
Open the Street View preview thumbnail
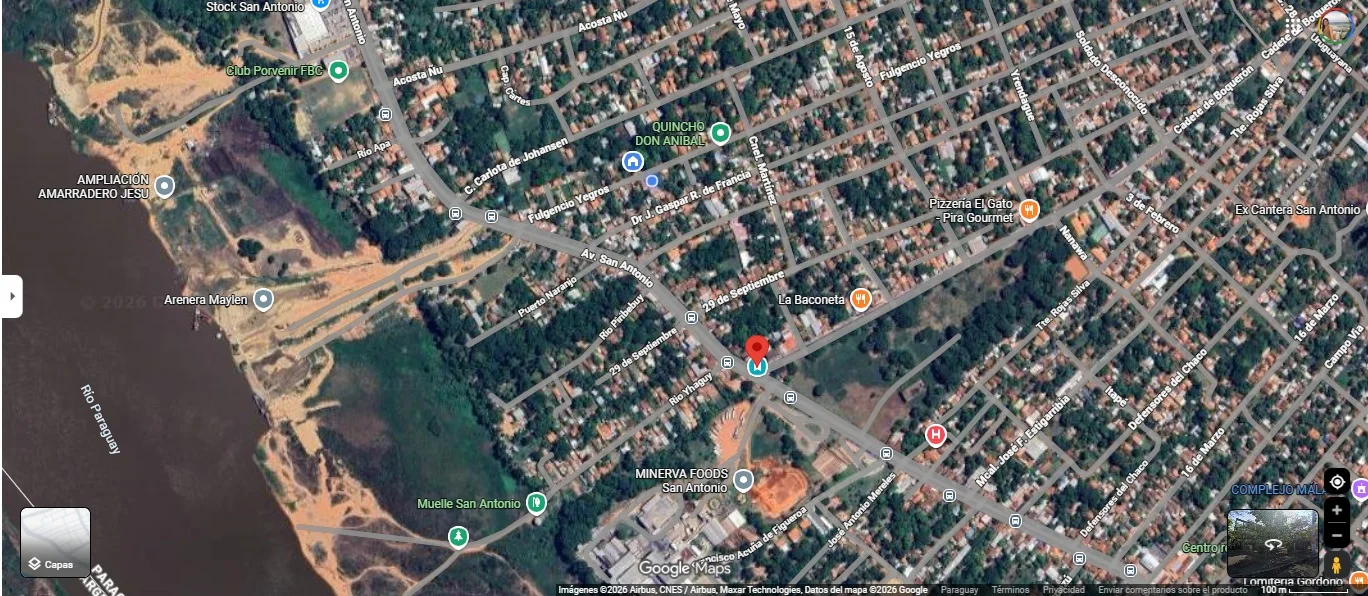[1273, 544]
